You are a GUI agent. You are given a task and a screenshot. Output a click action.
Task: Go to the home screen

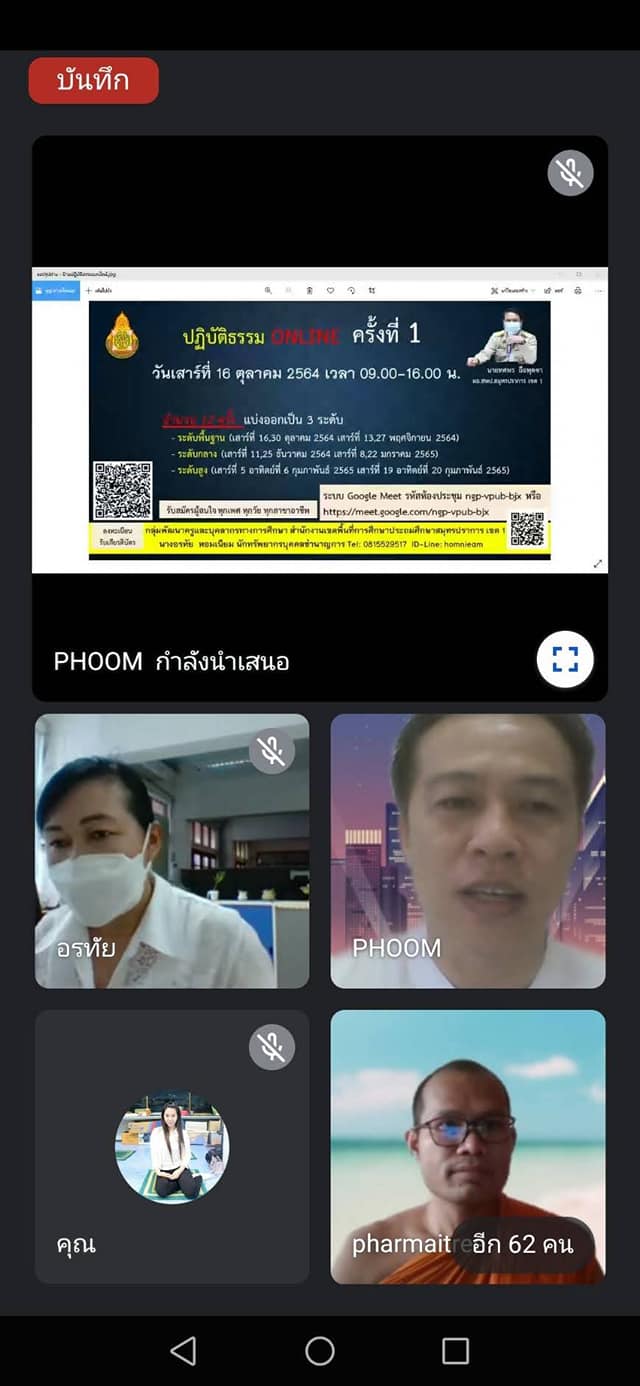[320, 1351]
